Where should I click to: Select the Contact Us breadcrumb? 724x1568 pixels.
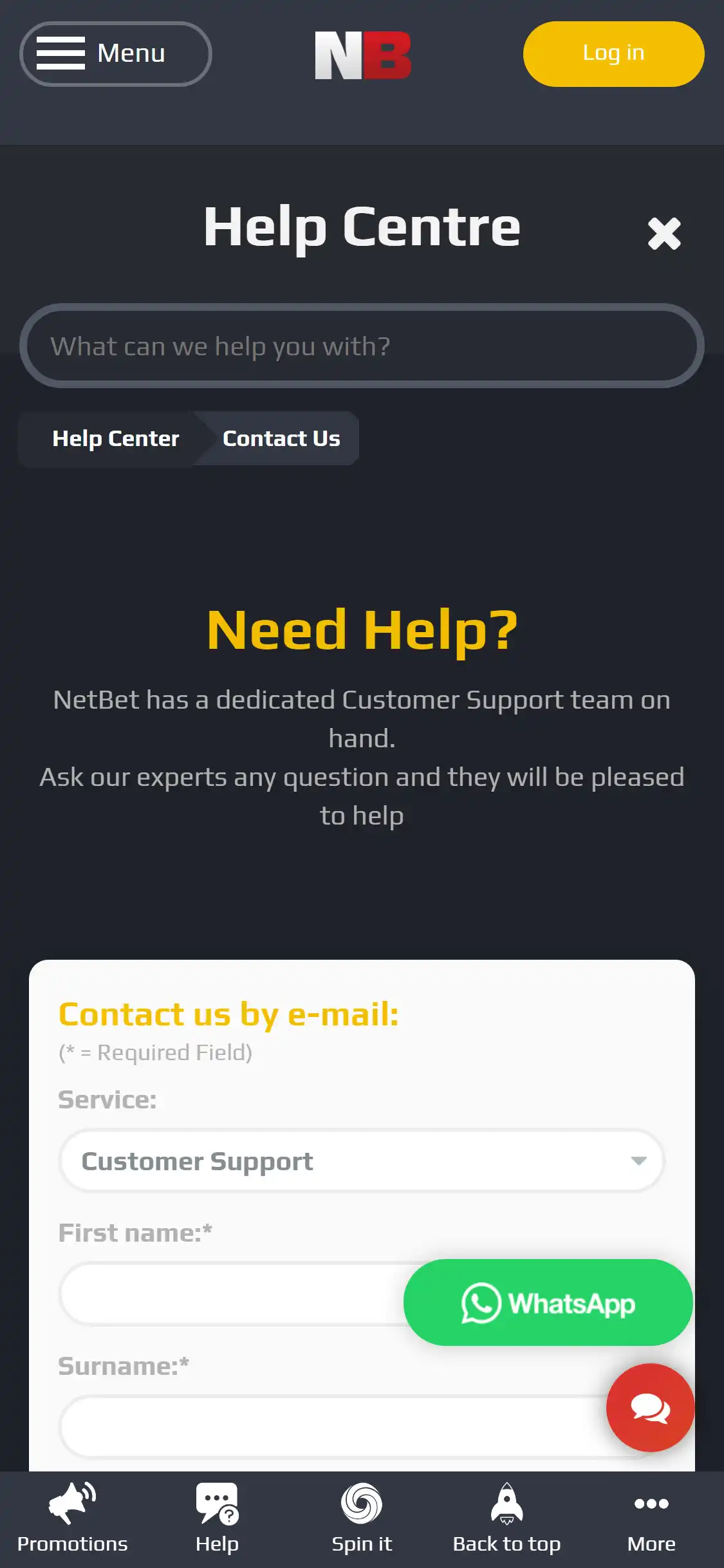[281, 438]
